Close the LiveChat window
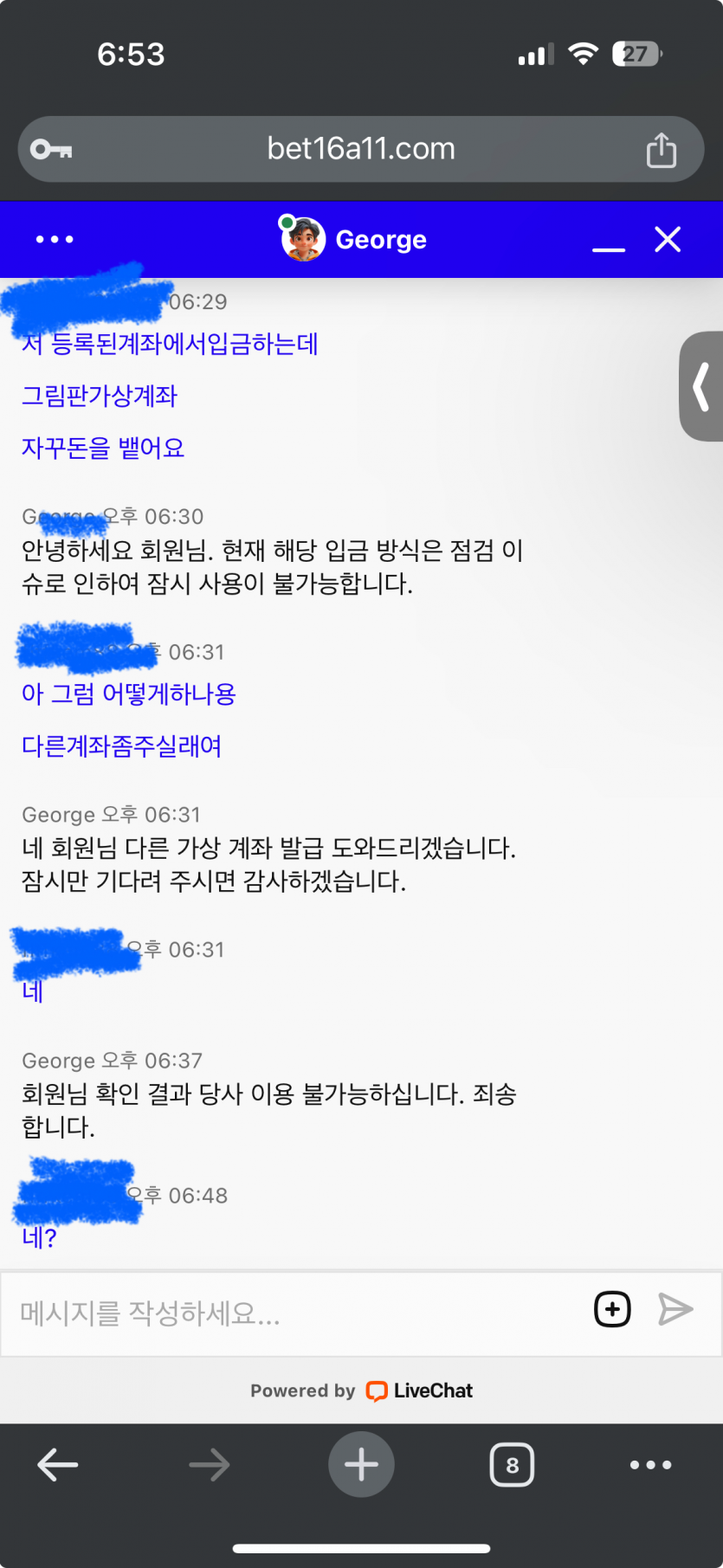The image size is (723, 1568). tap(668, 240)
